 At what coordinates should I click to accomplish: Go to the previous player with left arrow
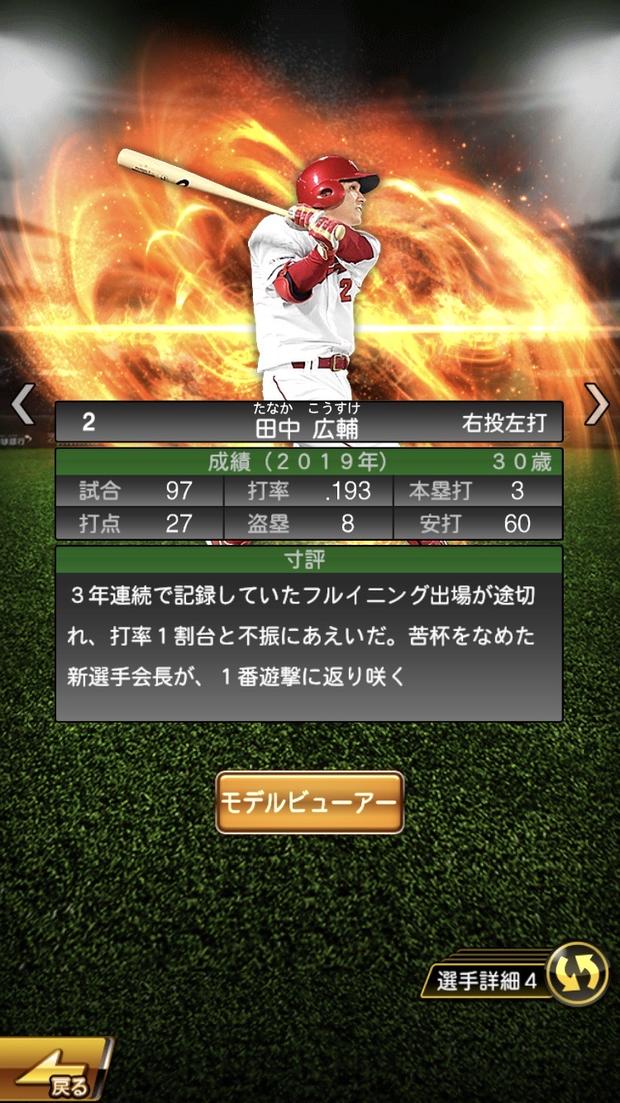point(22,404)
